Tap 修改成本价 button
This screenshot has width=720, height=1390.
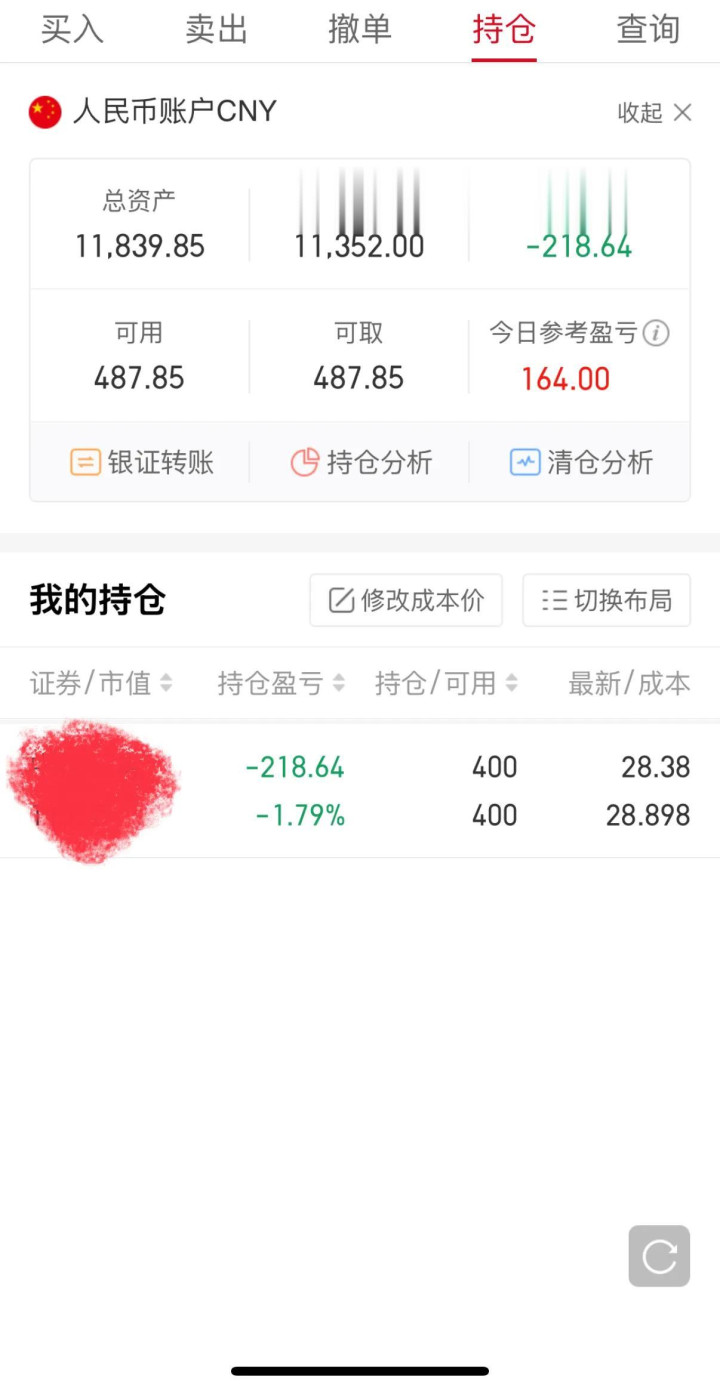406,600
